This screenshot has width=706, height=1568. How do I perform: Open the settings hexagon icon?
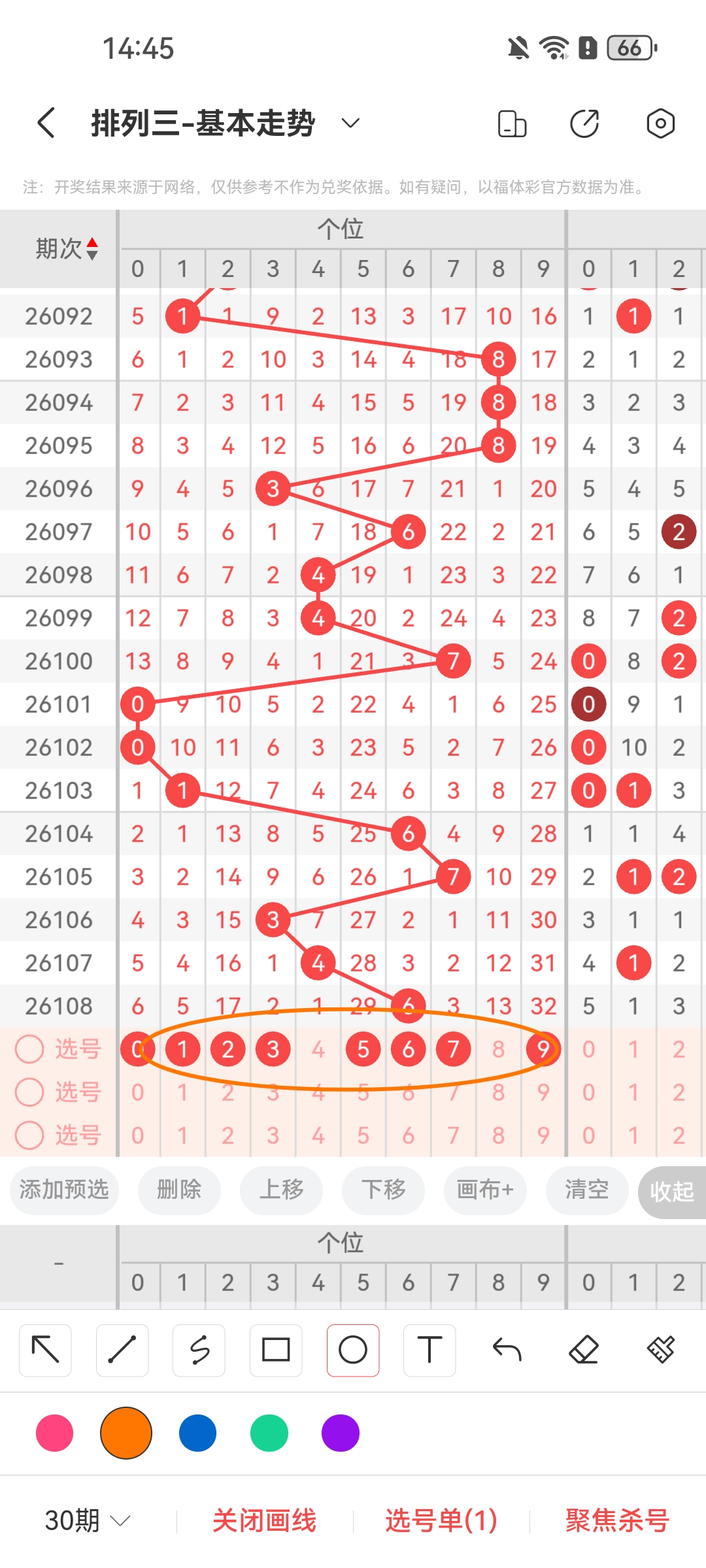coord(660,123)
